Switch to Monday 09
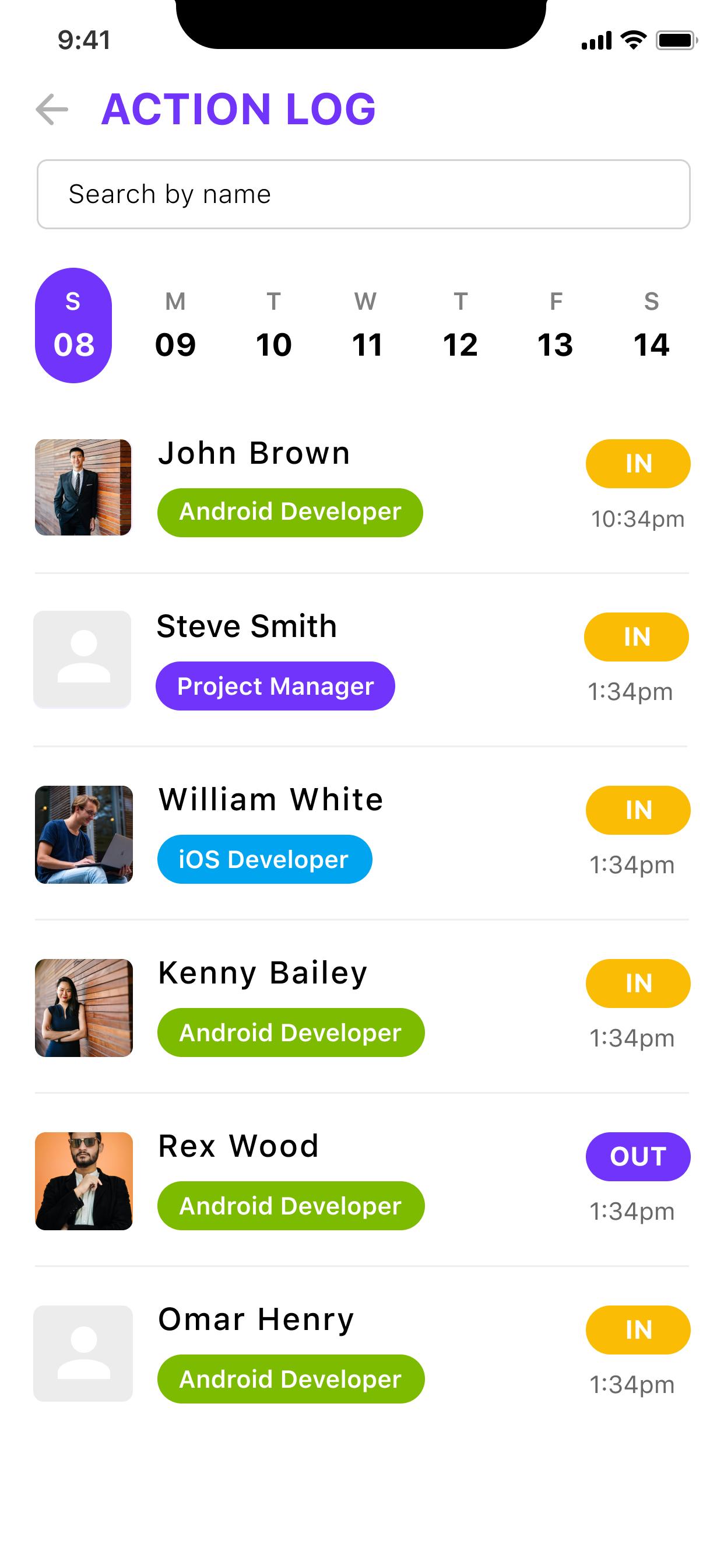The width and height of the screenshot is (724, 1568). click(x=175, y=325)
